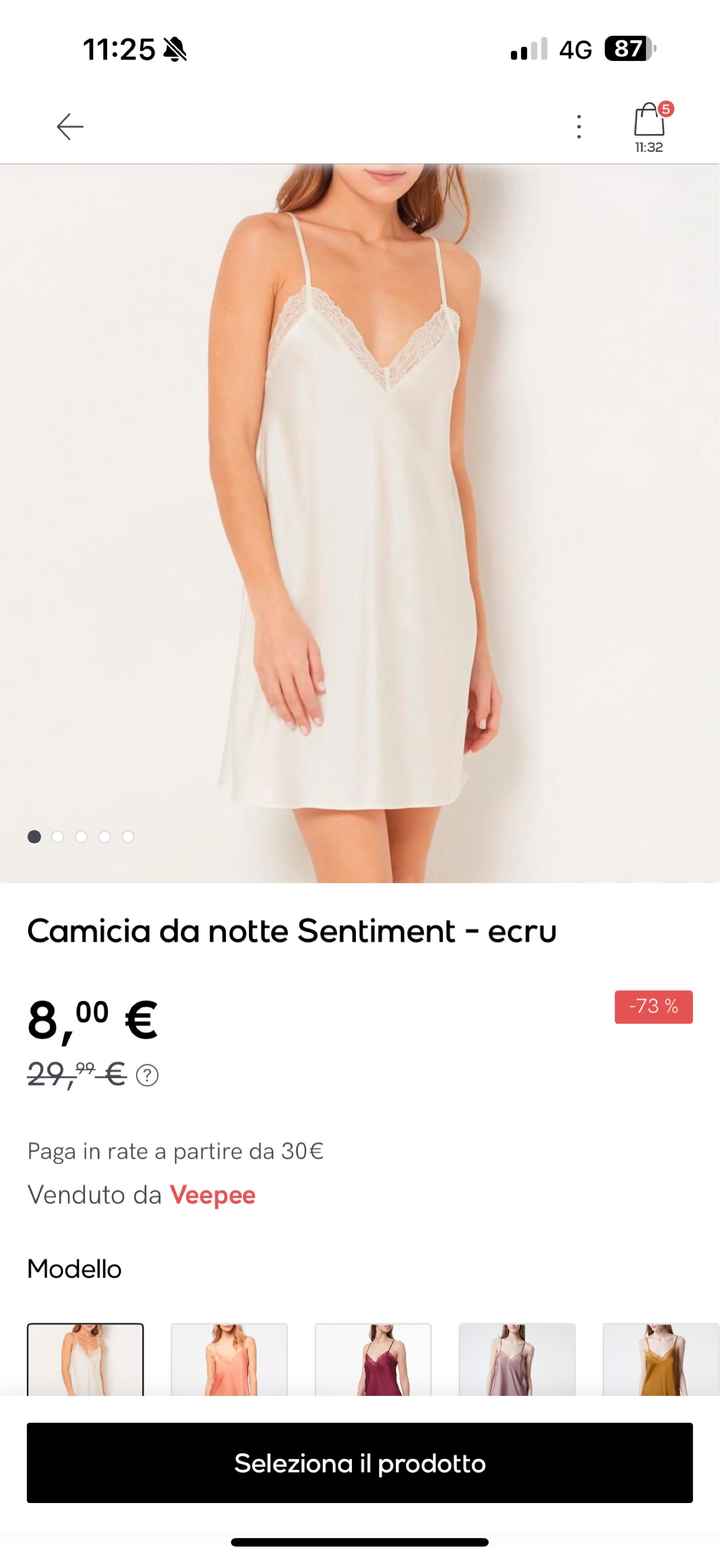Screen dimensions: 720x1559
Task: View the main nightgown product photo
Action: [360, 520]
